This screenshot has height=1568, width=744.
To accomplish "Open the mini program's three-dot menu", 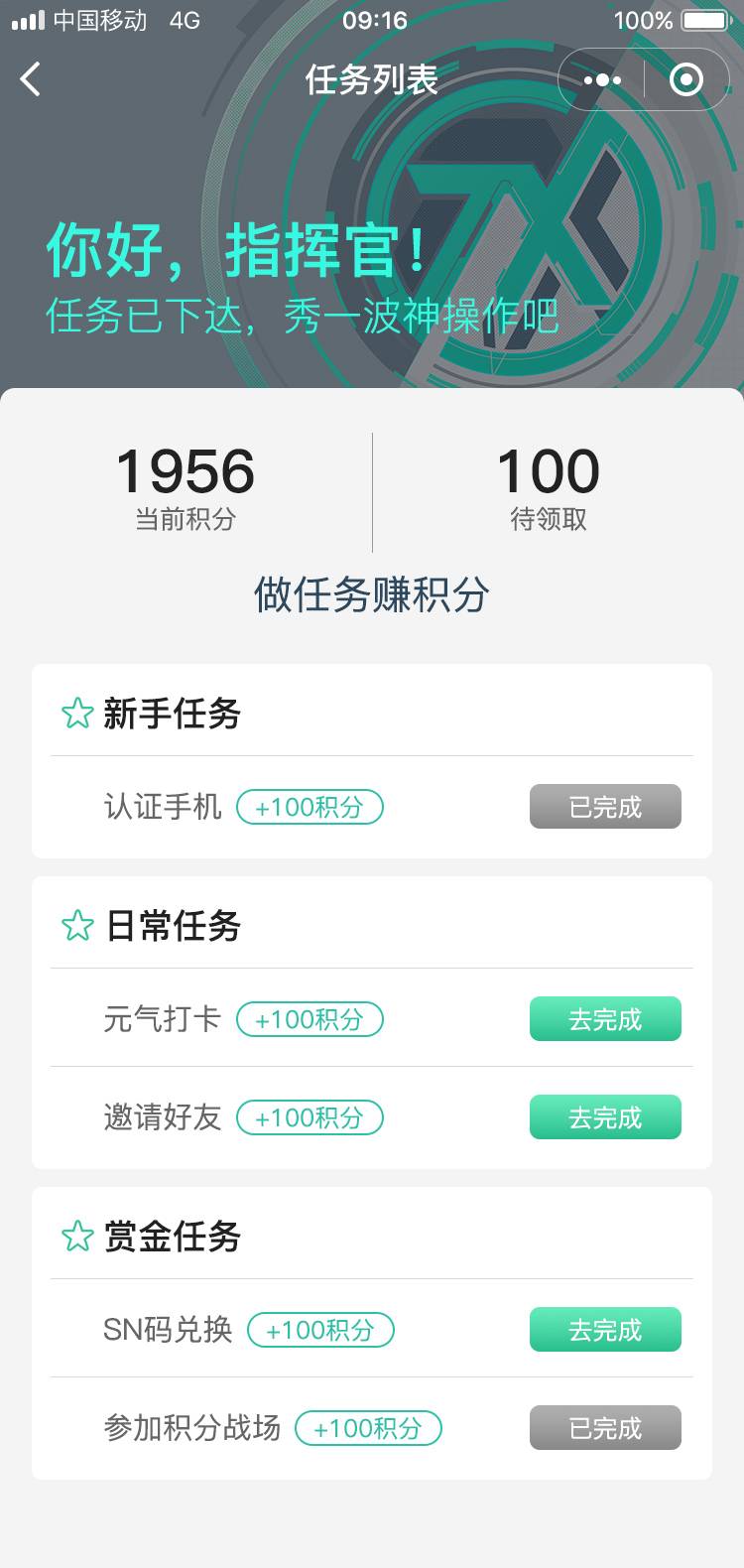I will pos(602,79).
